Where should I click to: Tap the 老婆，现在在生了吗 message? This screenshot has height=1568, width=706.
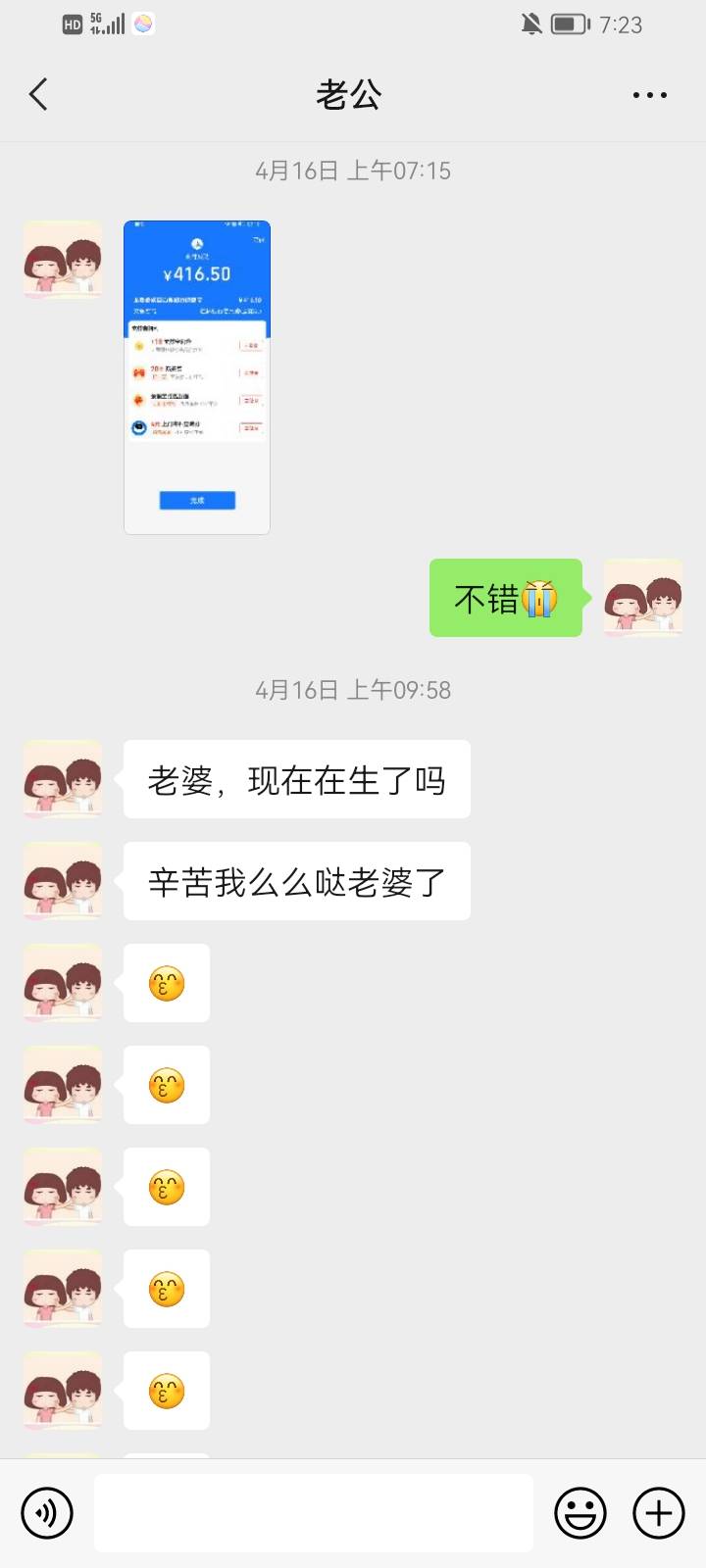click(296, 779)
